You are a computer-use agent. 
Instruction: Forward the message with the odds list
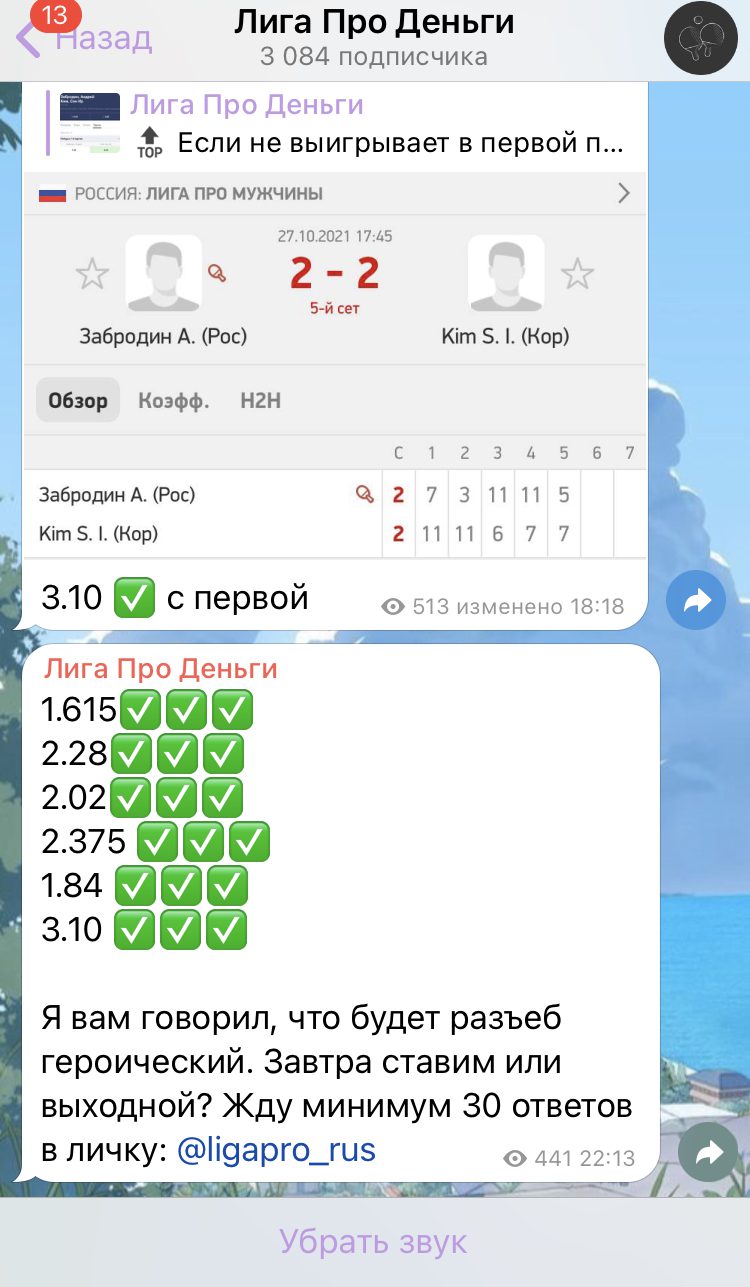point(708,1154)
